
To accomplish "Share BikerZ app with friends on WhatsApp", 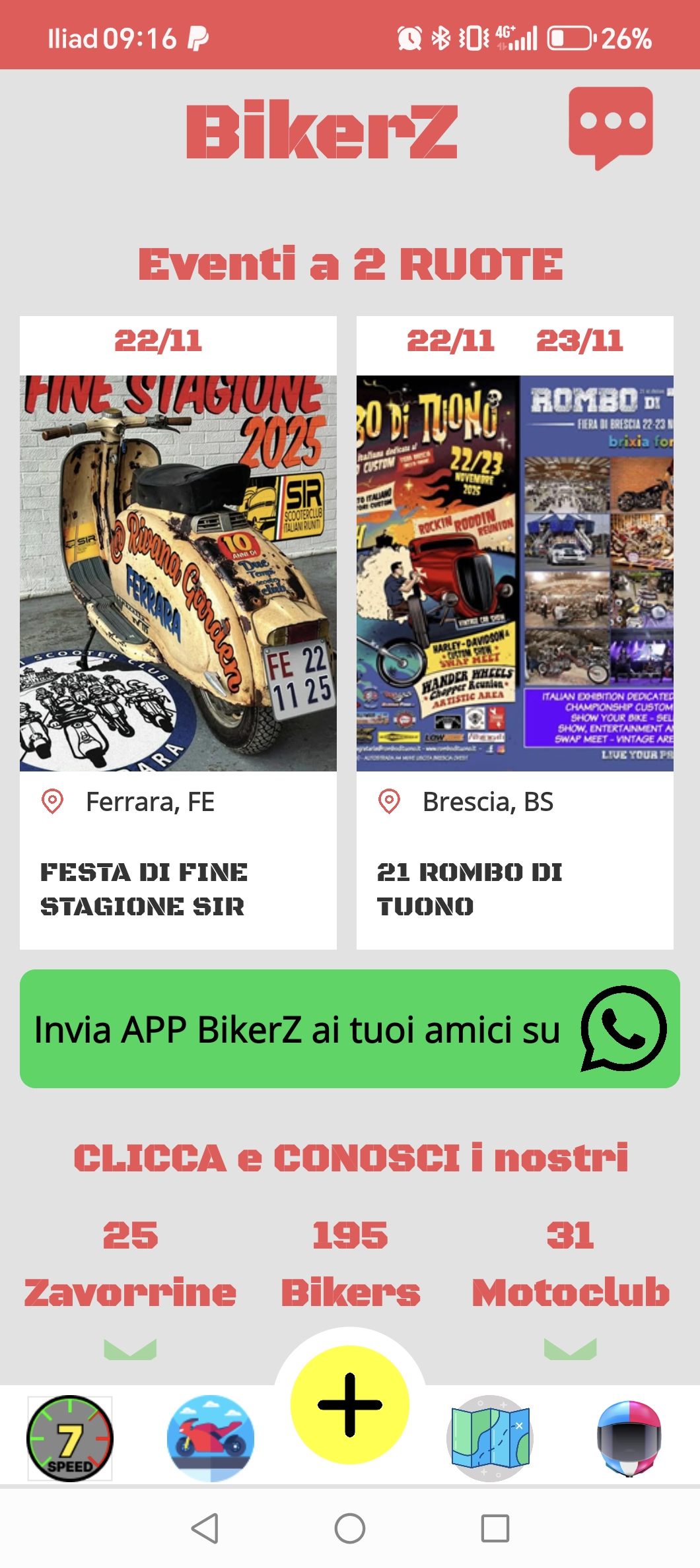I will [350, 1029].
